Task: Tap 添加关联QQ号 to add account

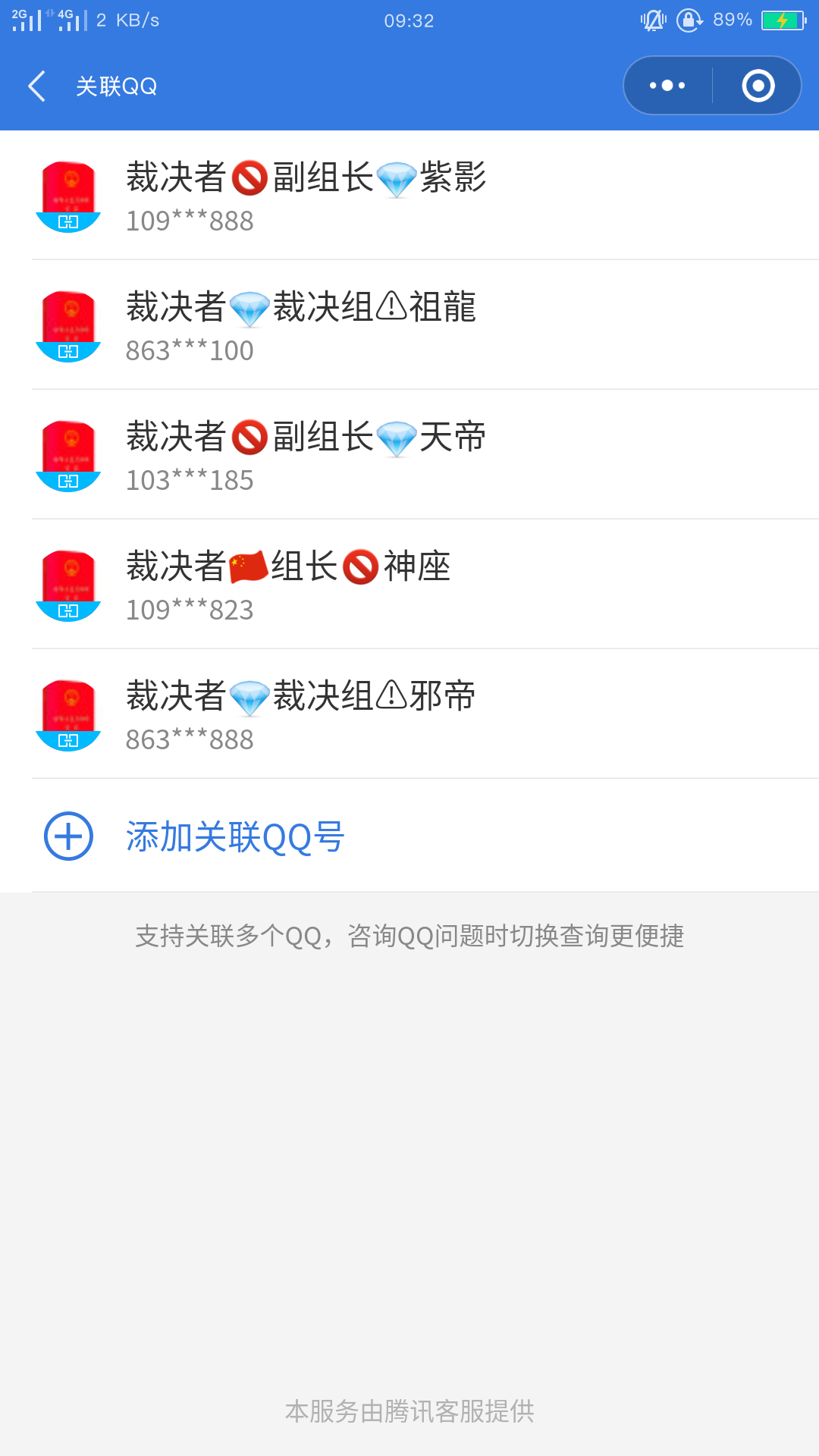Action: click(234, 837)
